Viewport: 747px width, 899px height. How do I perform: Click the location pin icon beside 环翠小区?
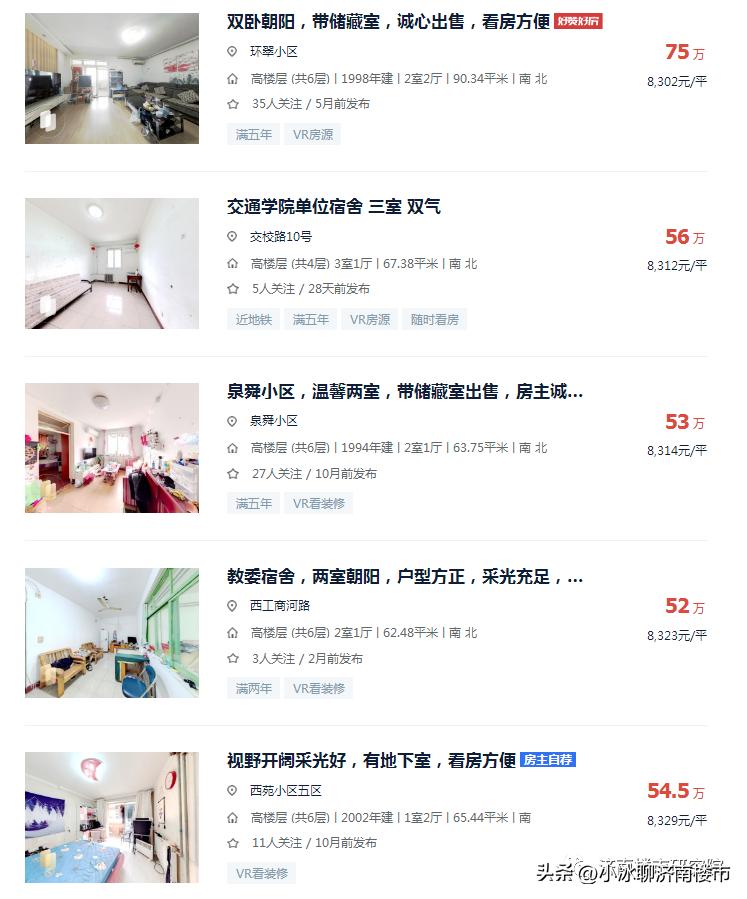232,52
